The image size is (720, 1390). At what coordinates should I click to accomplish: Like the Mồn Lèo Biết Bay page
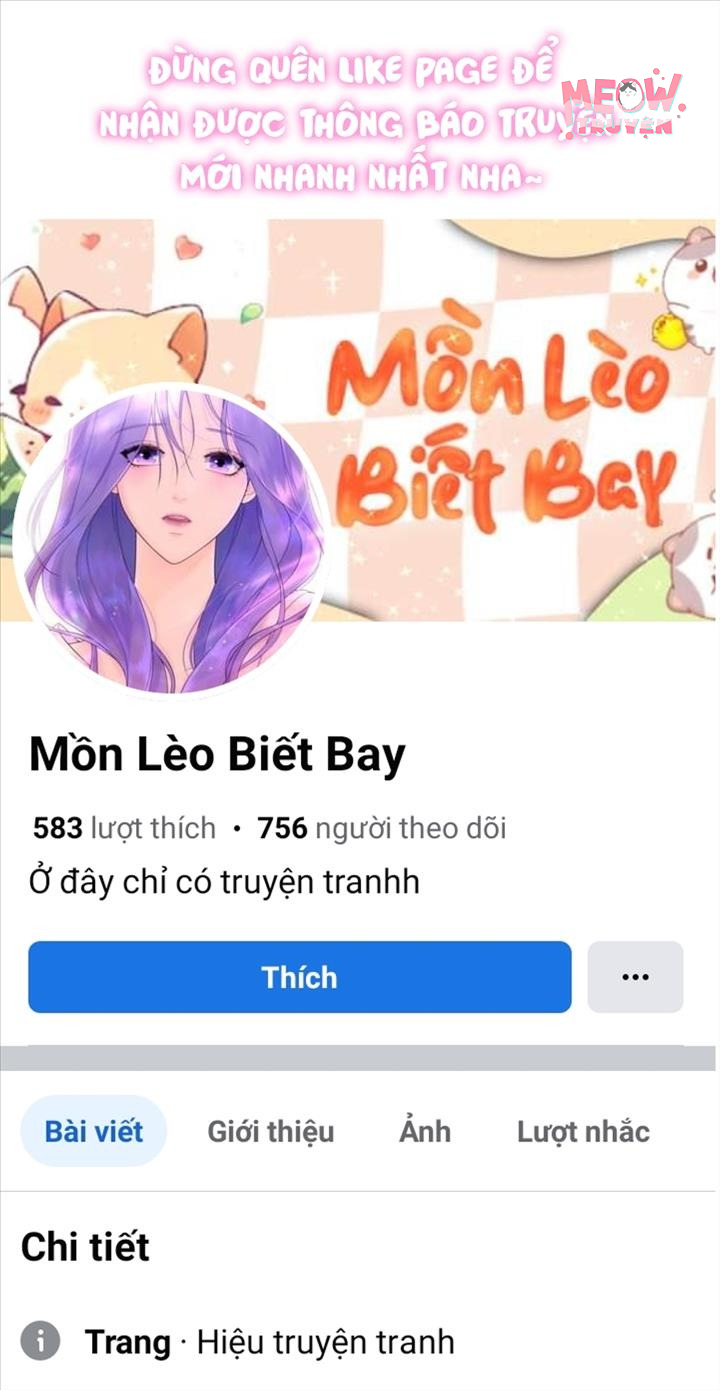(299, 977)
